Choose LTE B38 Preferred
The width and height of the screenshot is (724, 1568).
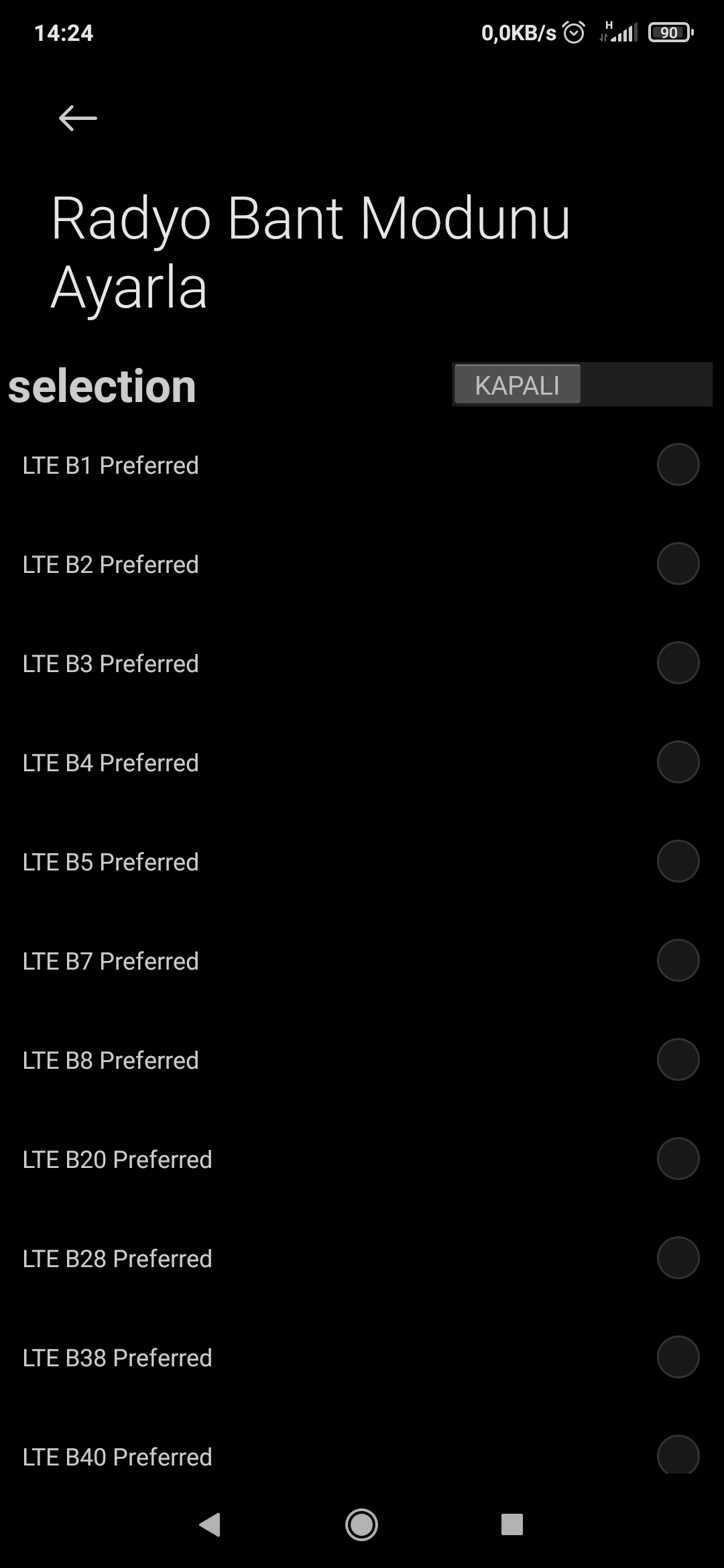tap(362, 1358)
